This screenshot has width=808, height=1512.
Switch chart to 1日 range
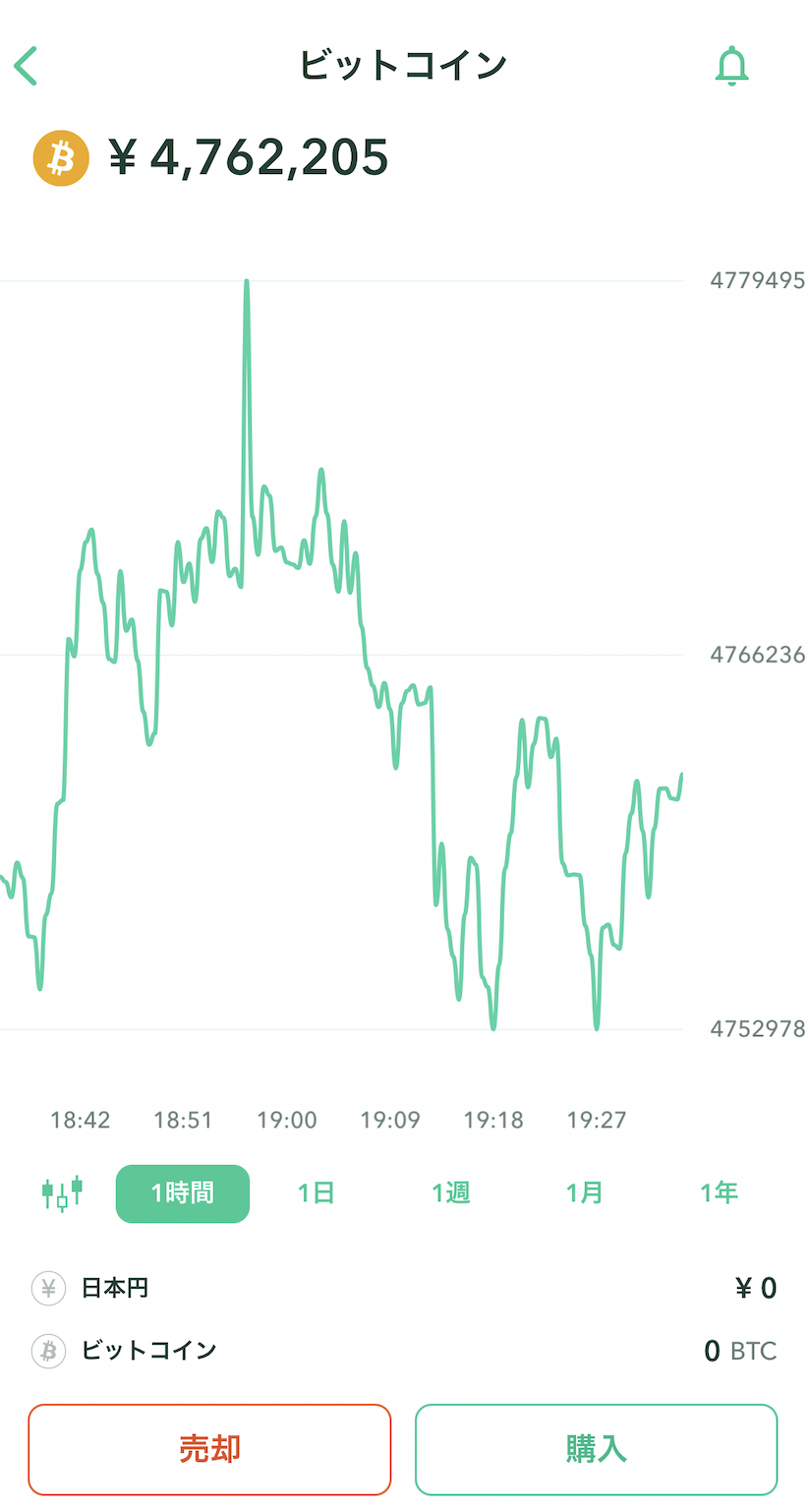point(317,1193)
